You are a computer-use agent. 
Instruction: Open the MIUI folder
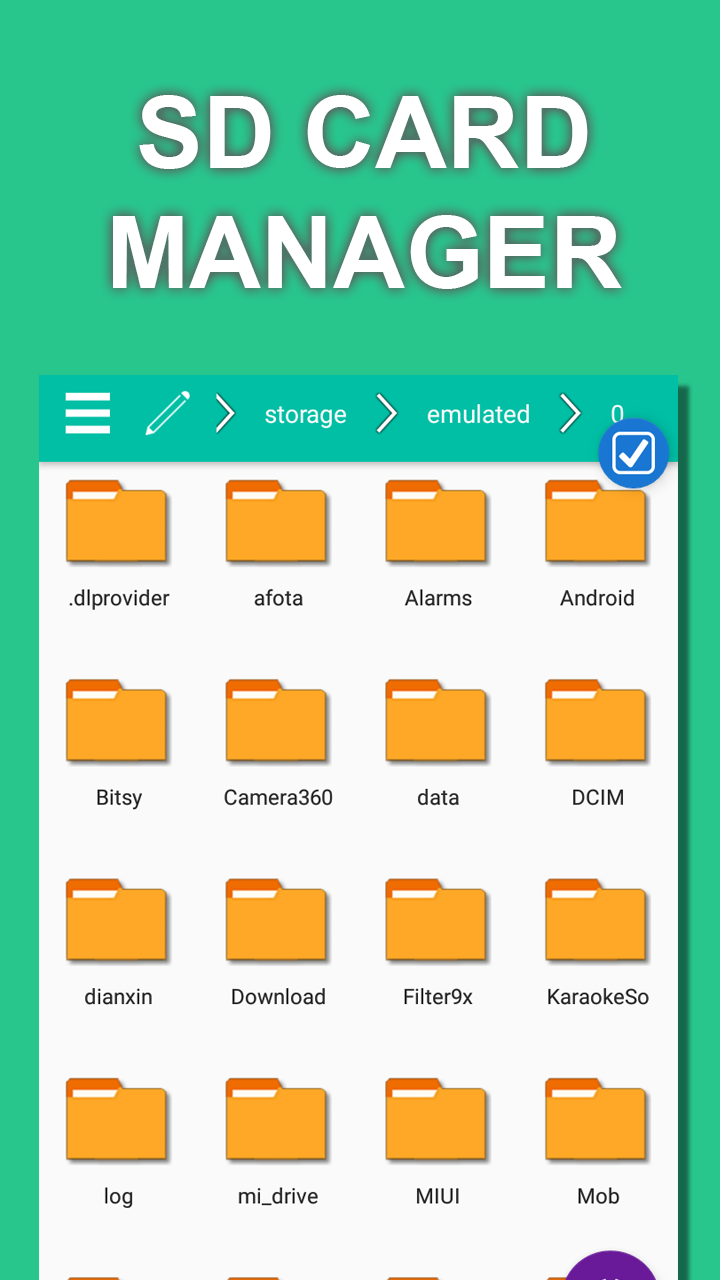(x=437, y=1140)
